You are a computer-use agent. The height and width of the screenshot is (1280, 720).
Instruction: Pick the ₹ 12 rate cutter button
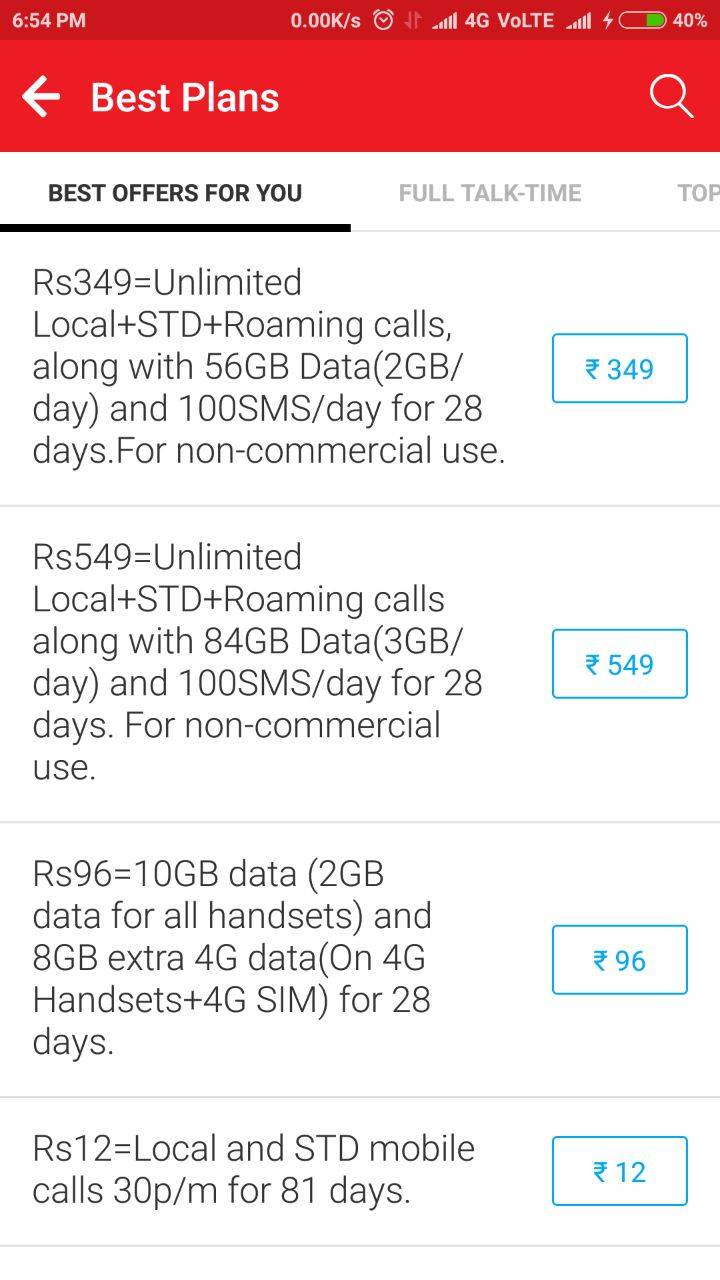click(x=620, y=1171)
